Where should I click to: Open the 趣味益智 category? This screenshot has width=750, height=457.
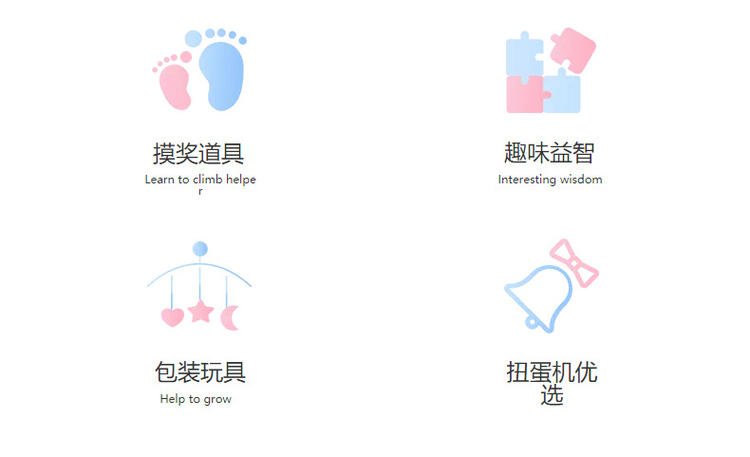(x=550, y=153)
